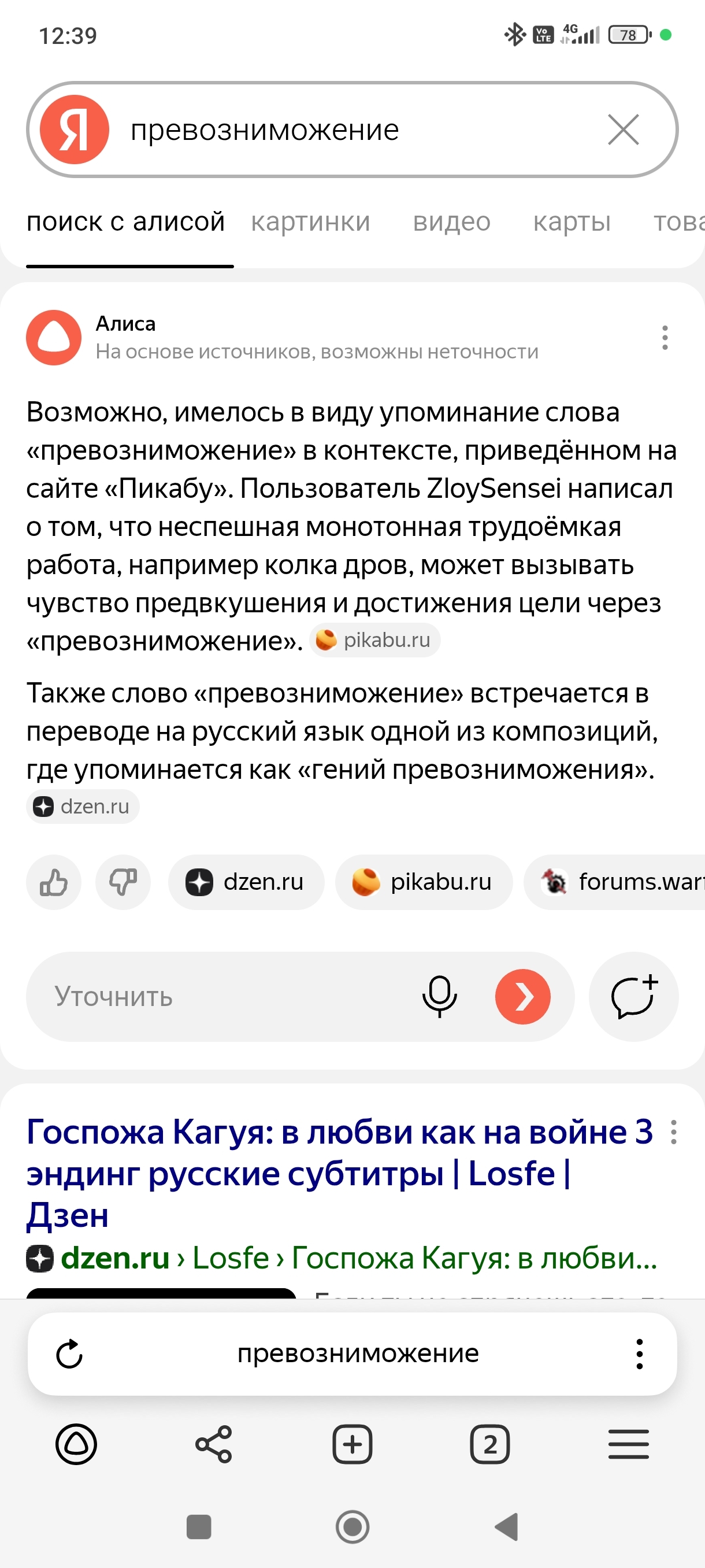Open the tab switcher showing 2 tabs
Viewport: 705px width, 1568px height.
489,1444
